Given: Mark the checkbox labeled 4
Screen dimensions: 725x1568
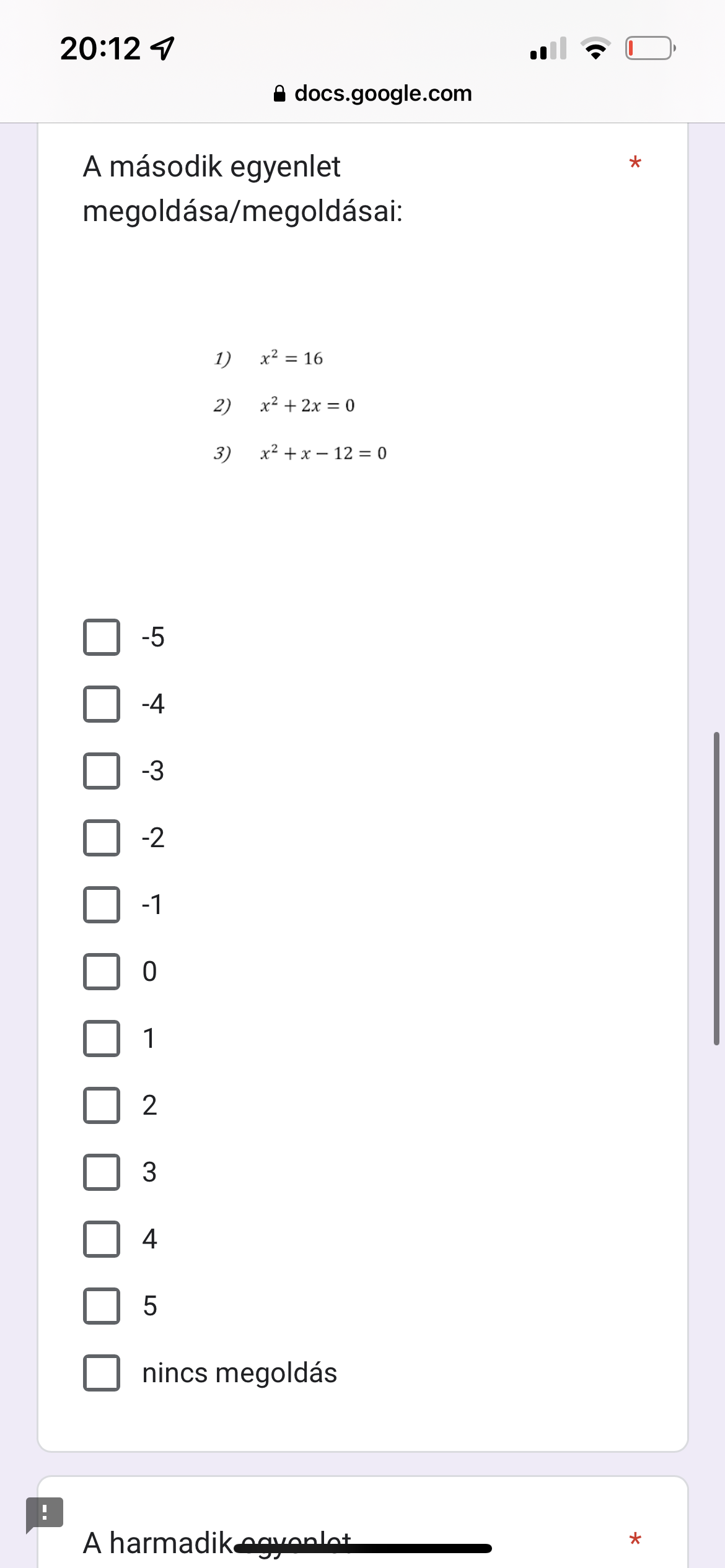Looking at the screenshot, I should [102, 1239].
